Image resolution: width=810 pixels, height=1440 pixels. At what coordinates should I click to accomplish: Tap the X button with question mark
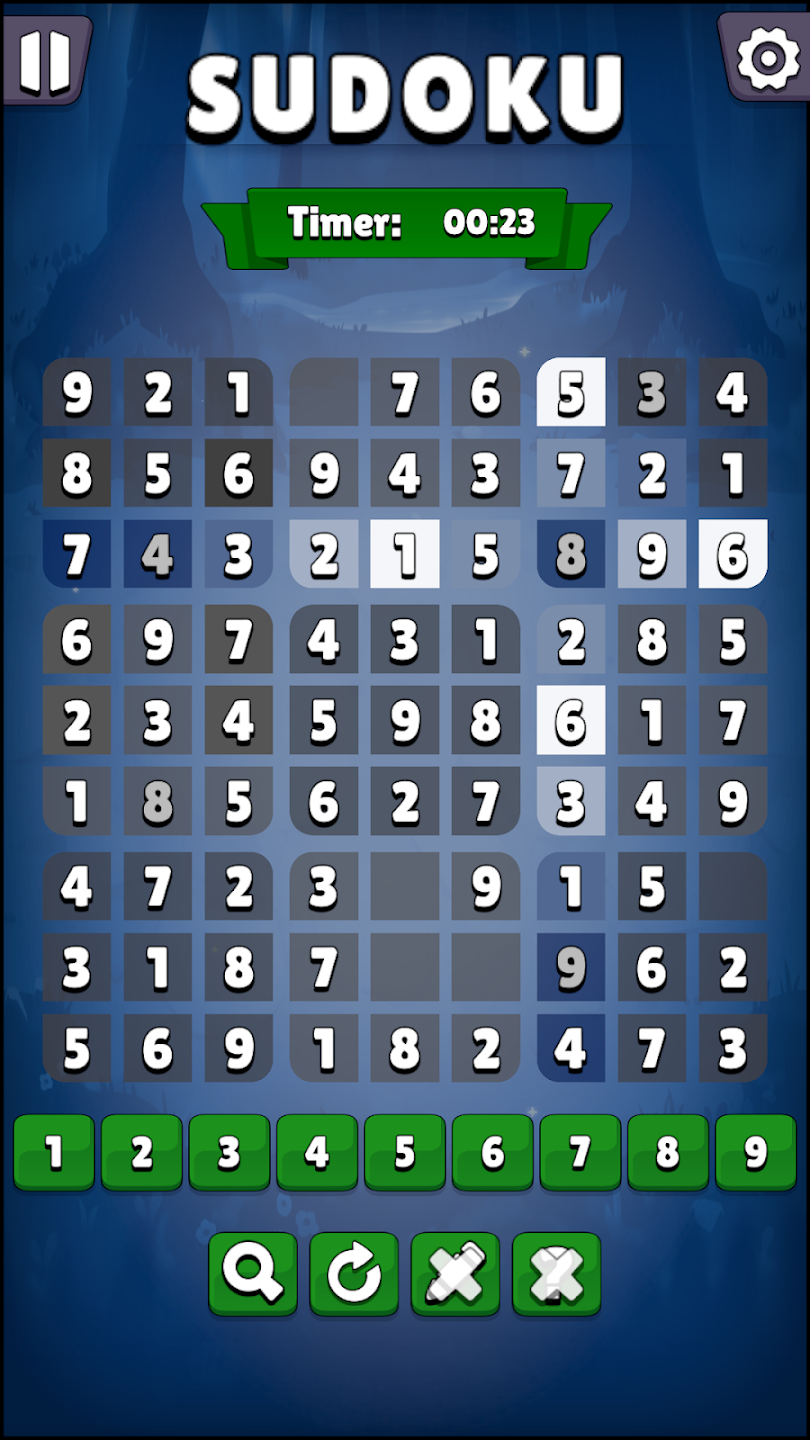coord(556,1273)
